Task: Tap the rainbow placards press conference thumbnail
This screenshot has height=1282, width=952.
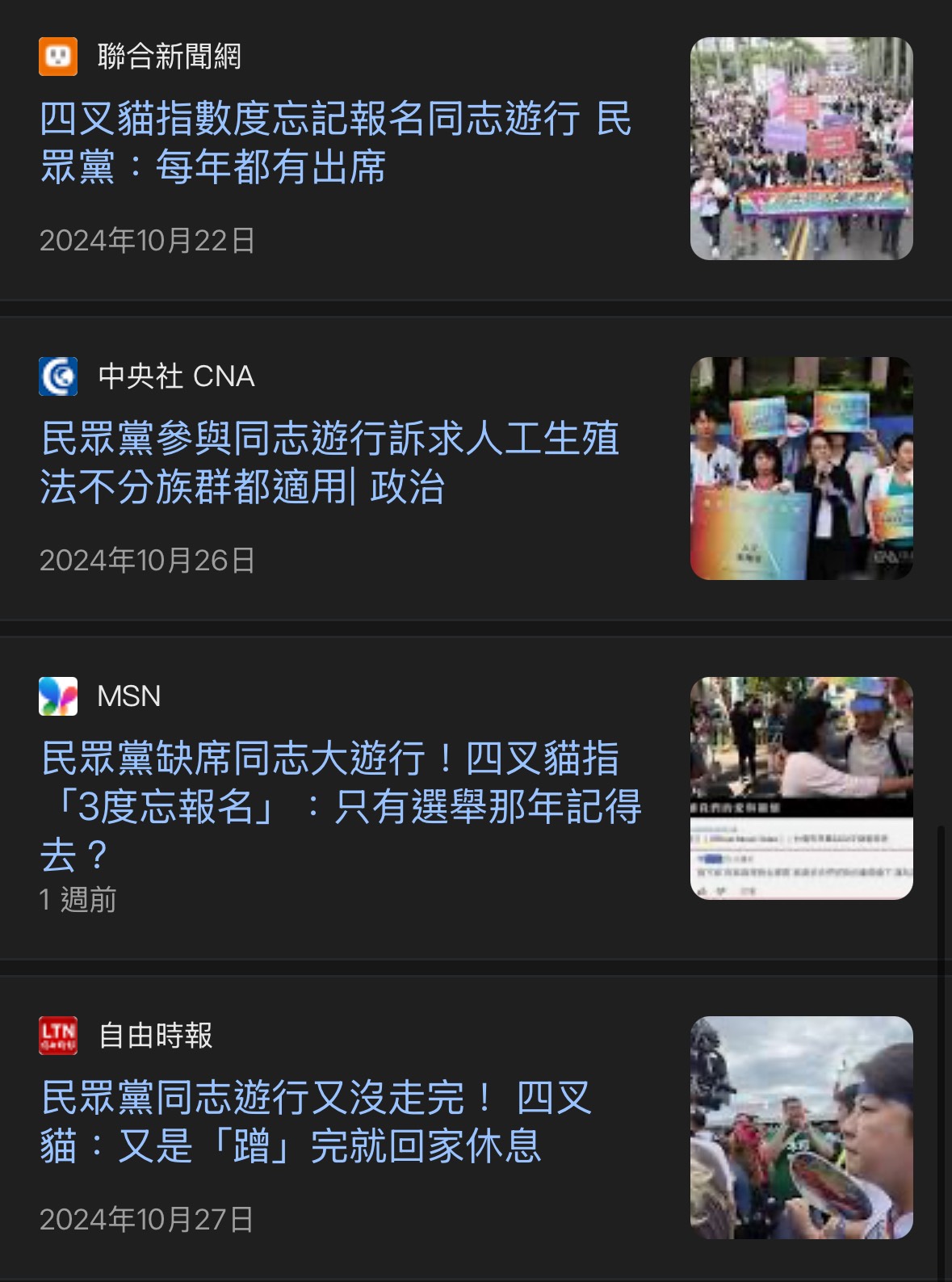Action: point(802,467)
